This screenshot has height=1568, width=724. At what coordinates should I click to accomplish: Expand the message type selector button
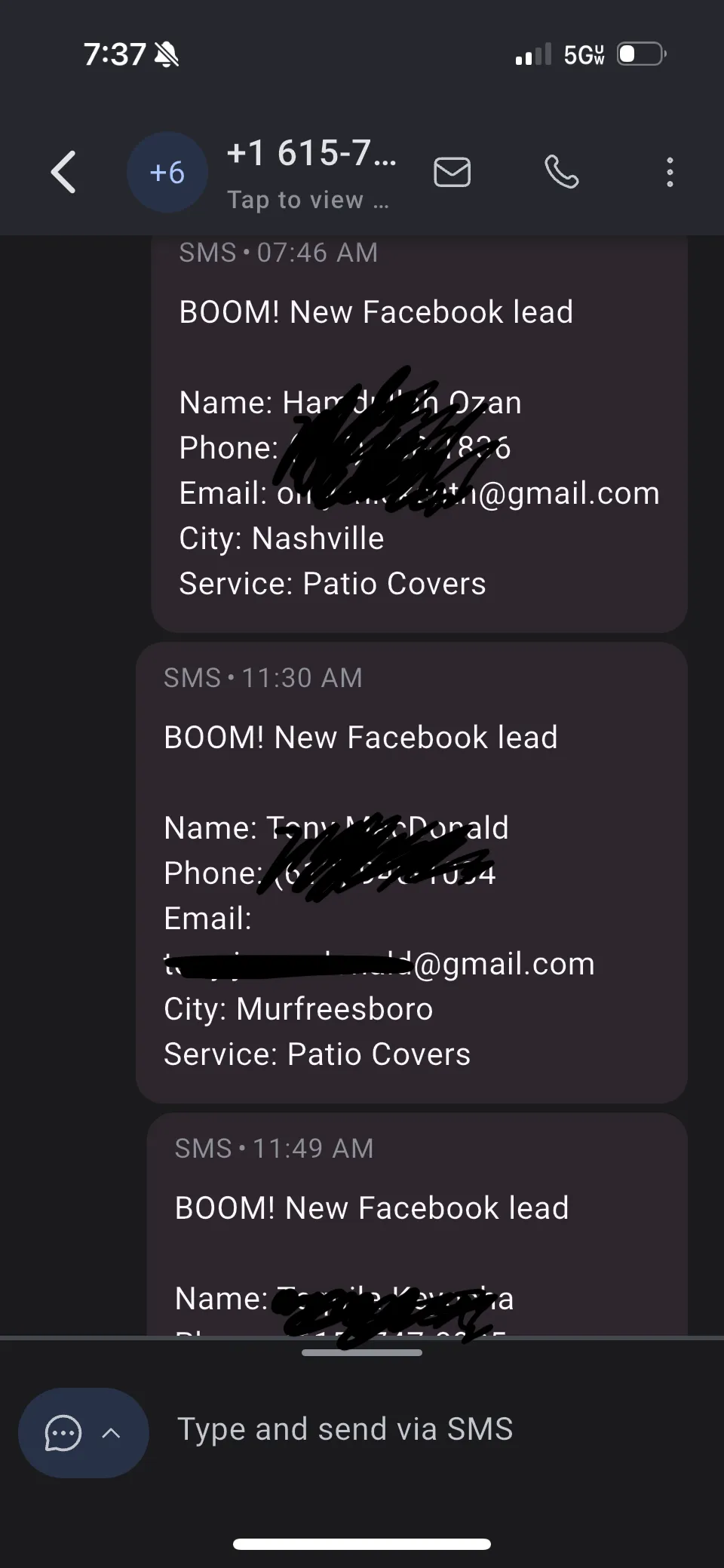(84, 1432)
